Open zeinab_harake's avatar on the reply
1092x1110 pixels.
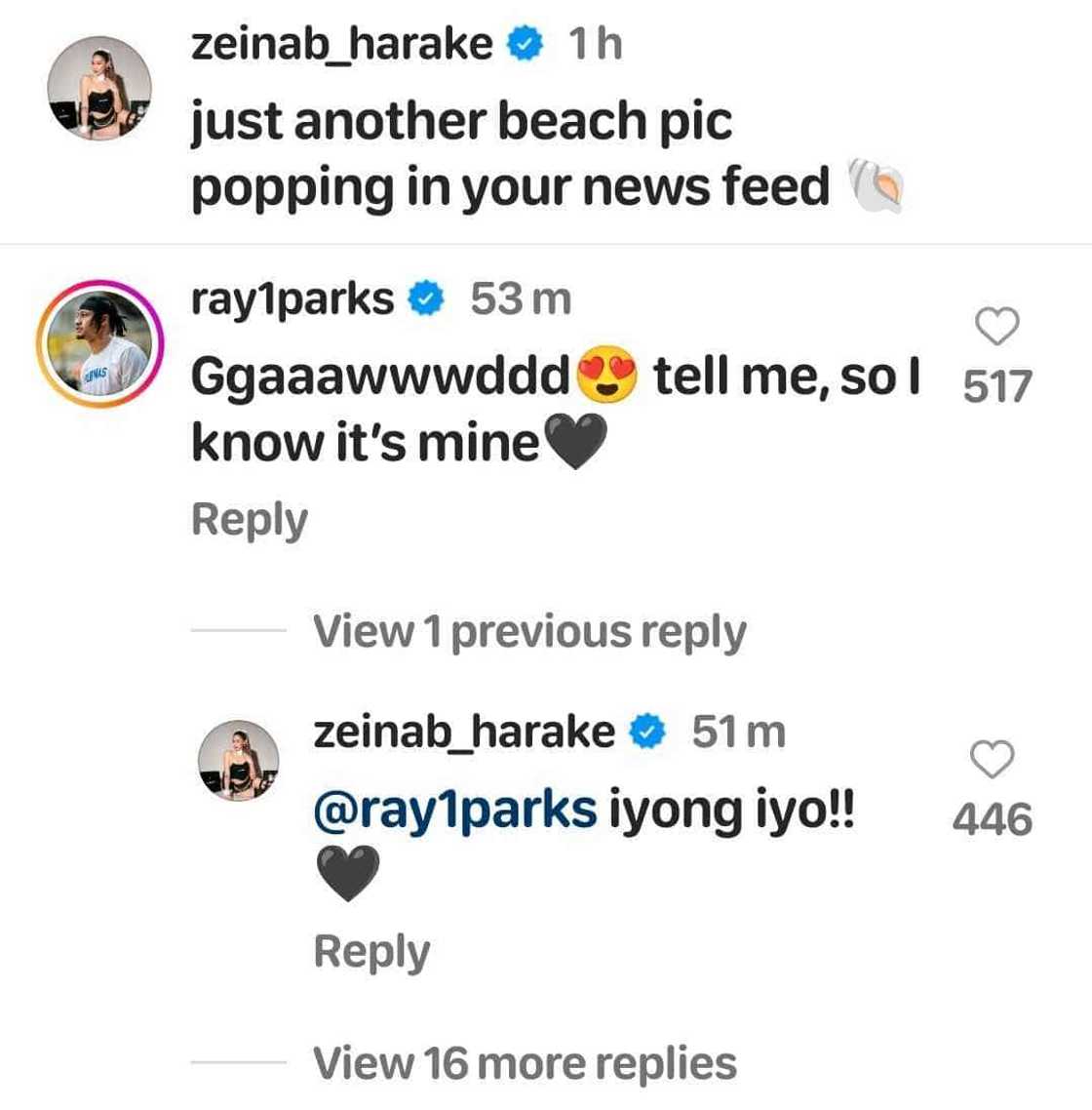(x=239, y=761)
